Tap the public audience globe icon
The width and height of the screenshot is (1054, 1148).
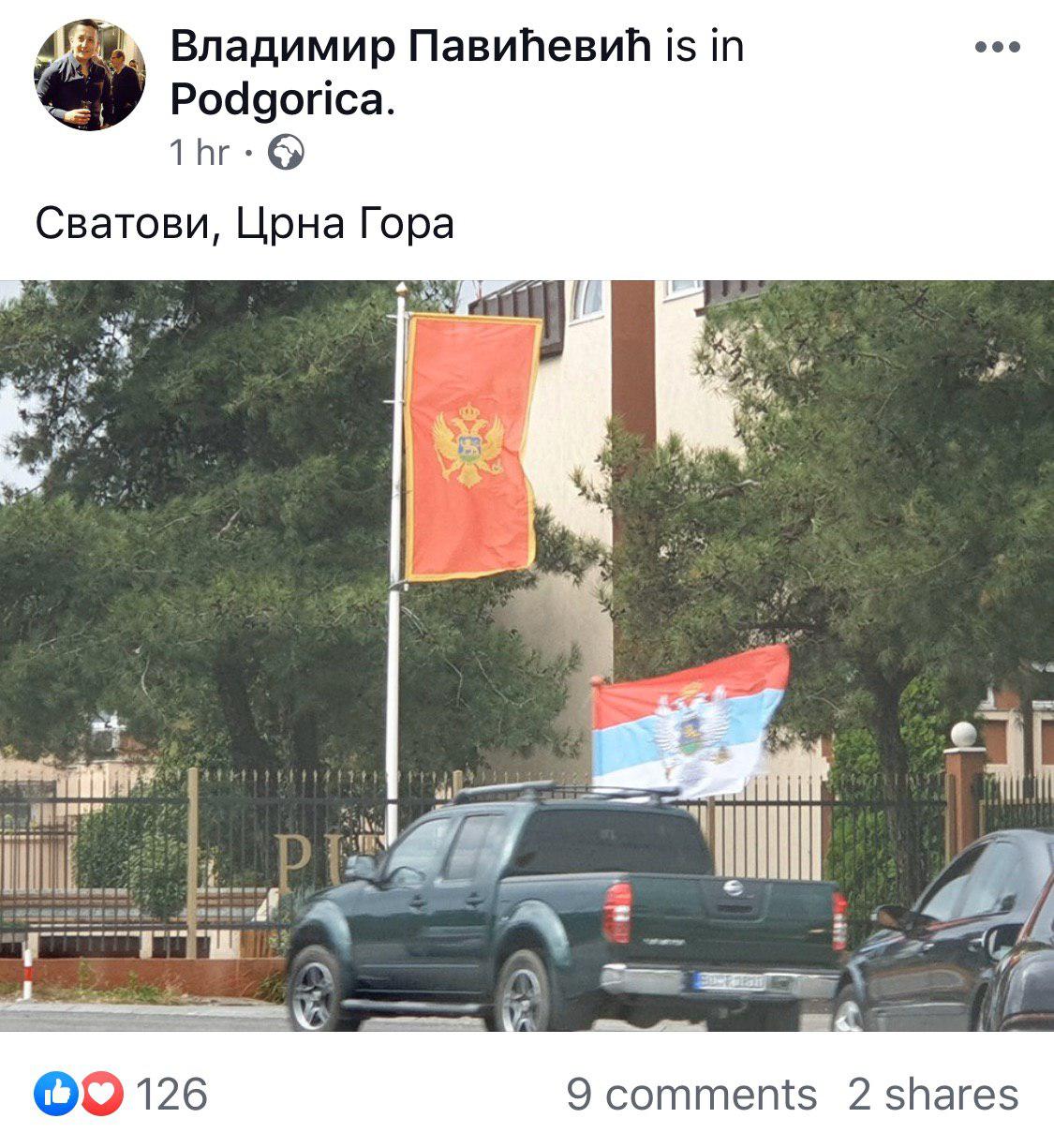pyautogui.click(x=286, y=153)
